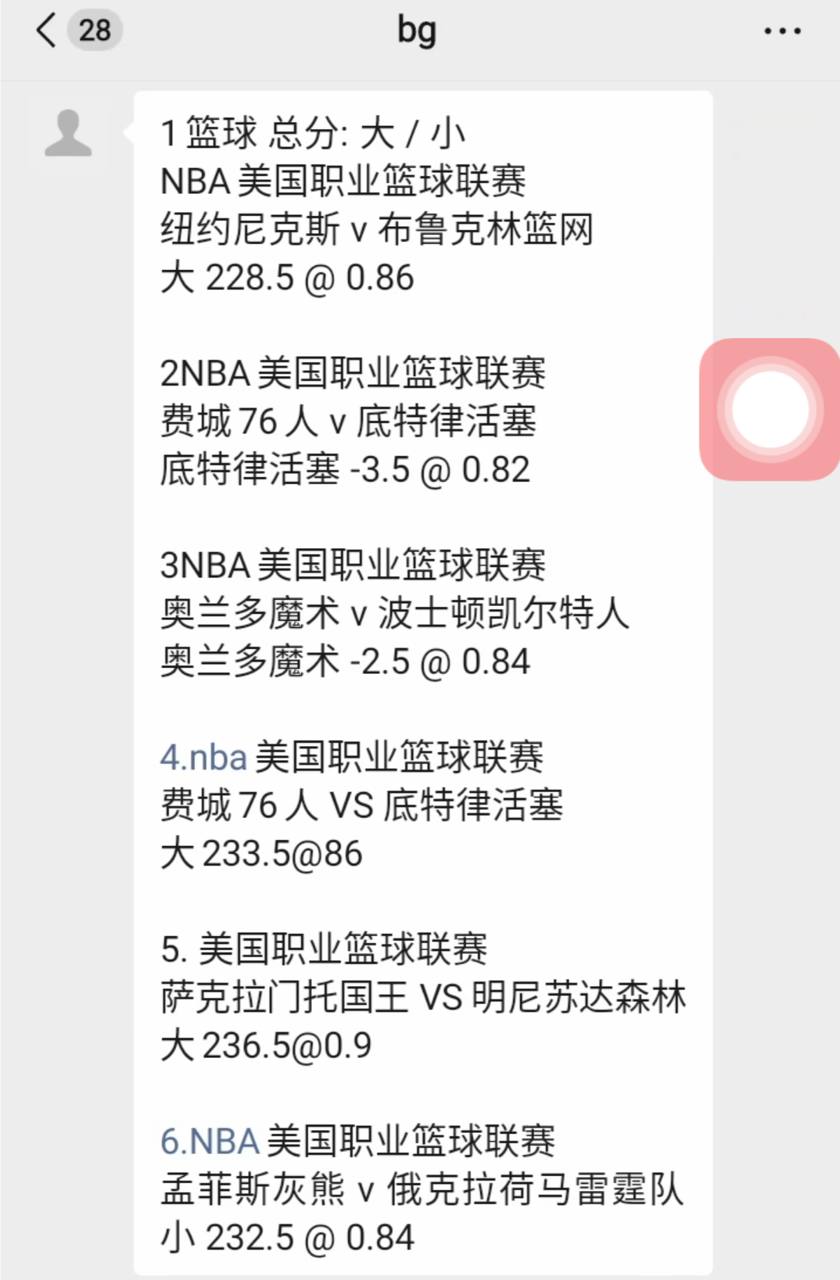Open the 4.nba link in the message

point(203,757)
